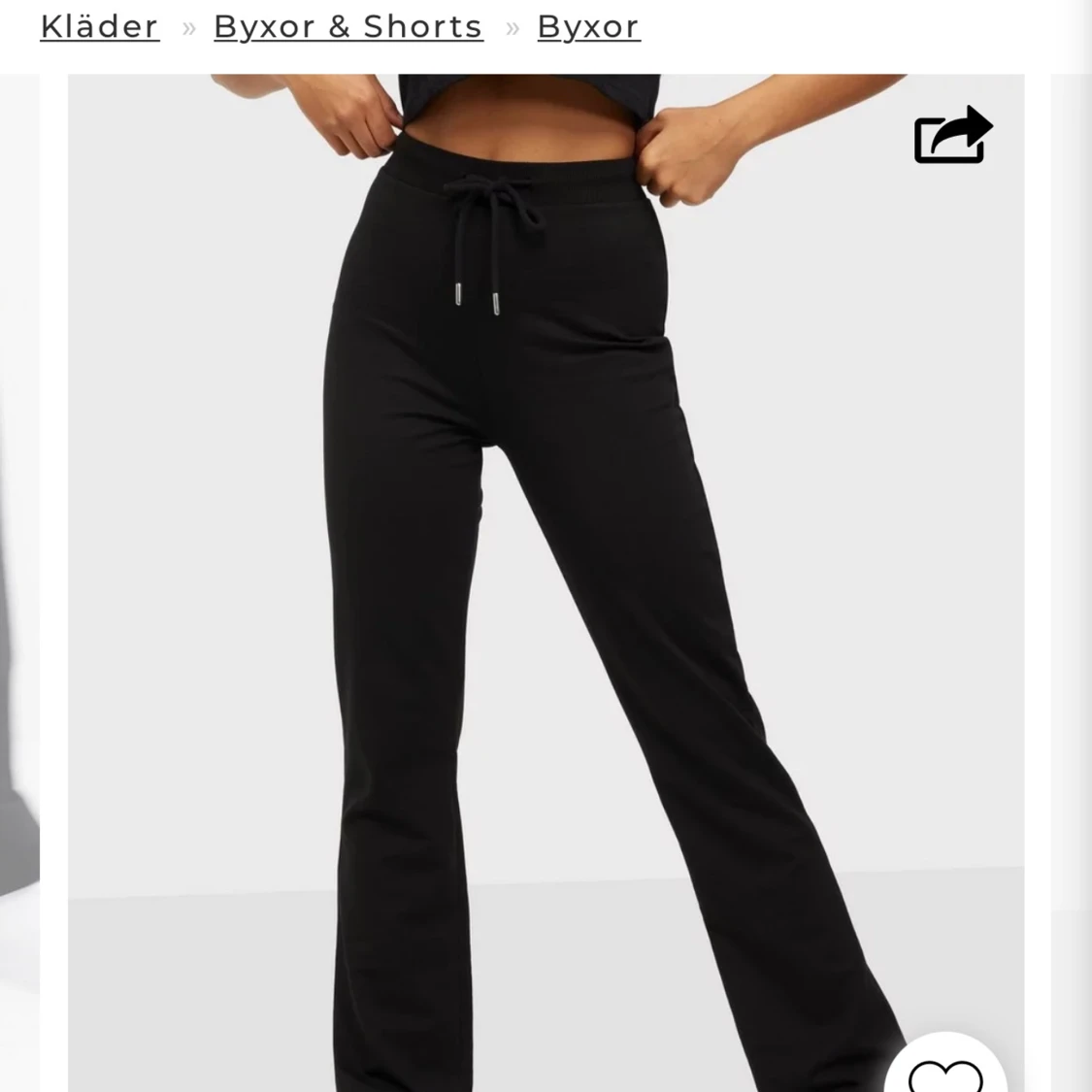The height and width of the screenshot is (1092, 1092).
Task: Open the Byxor breadcrumb link
Action: click(588, 27)
